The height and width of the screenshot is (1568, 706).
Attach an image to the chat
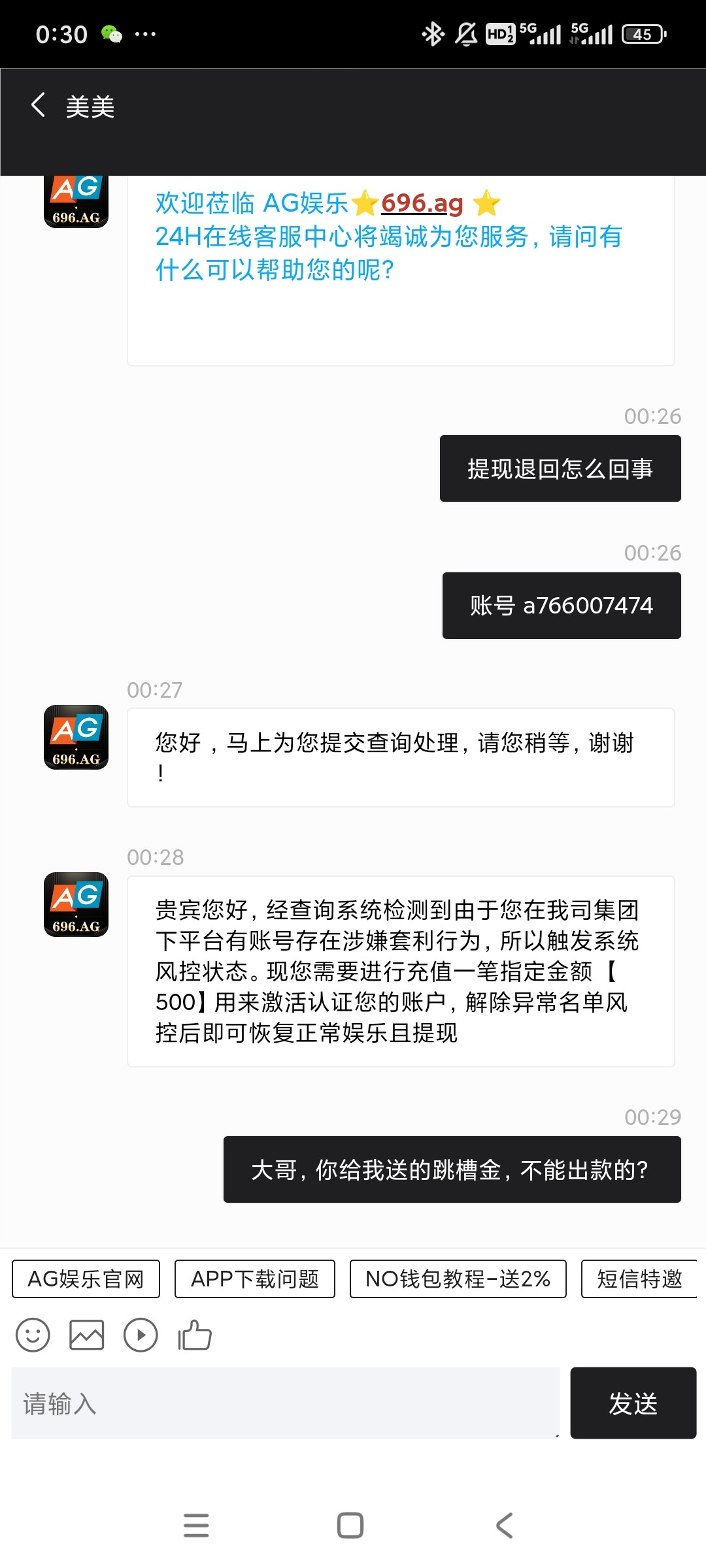[x=87, y=1335]
